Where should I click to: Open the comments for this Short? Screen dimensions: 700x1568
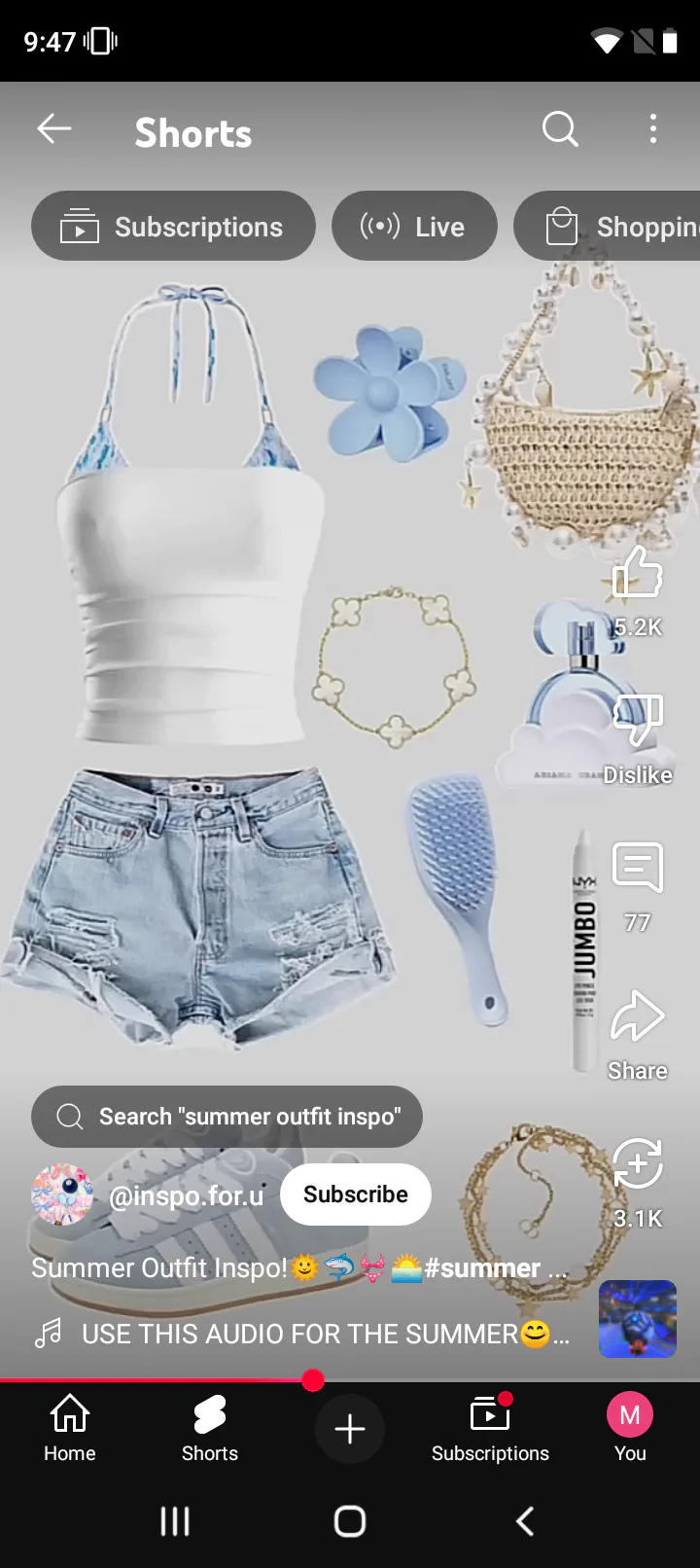click(638, 868)
